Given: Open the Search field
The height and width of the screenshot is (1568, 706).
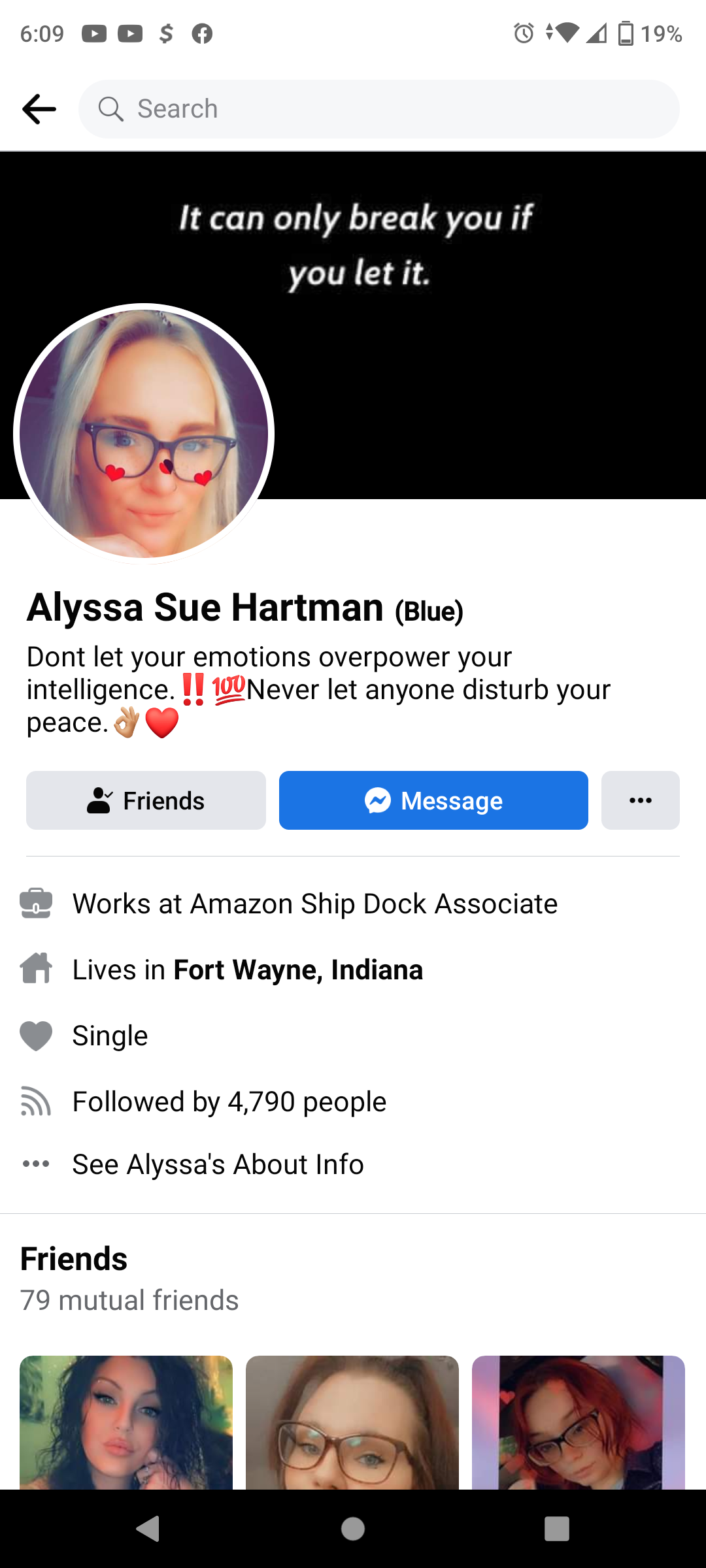Looking at the screenshot, I should click(x=379, y=109).
